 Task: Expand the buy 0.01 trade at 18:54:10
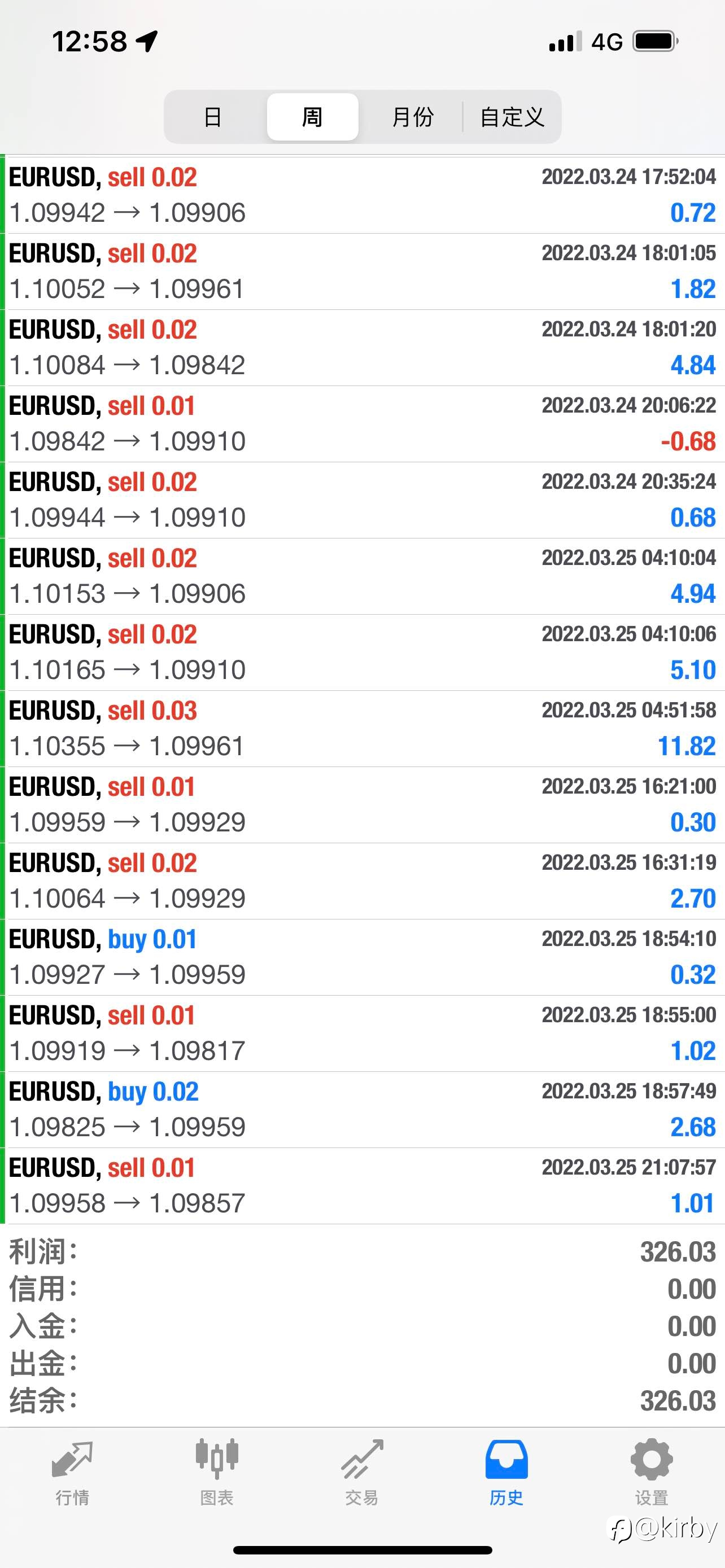pyautogui.click(x=362, y=957)
